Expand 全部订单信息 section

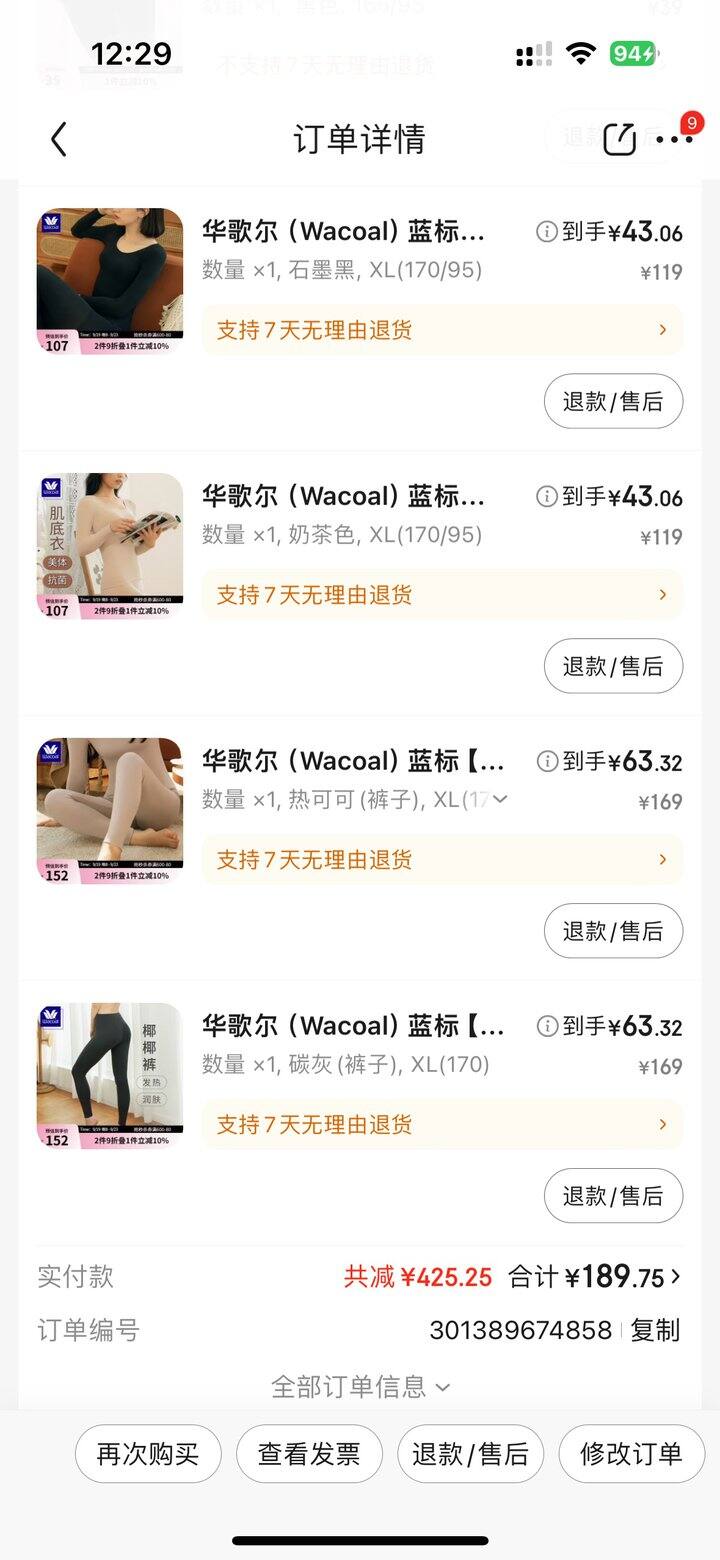(360, 1387)
